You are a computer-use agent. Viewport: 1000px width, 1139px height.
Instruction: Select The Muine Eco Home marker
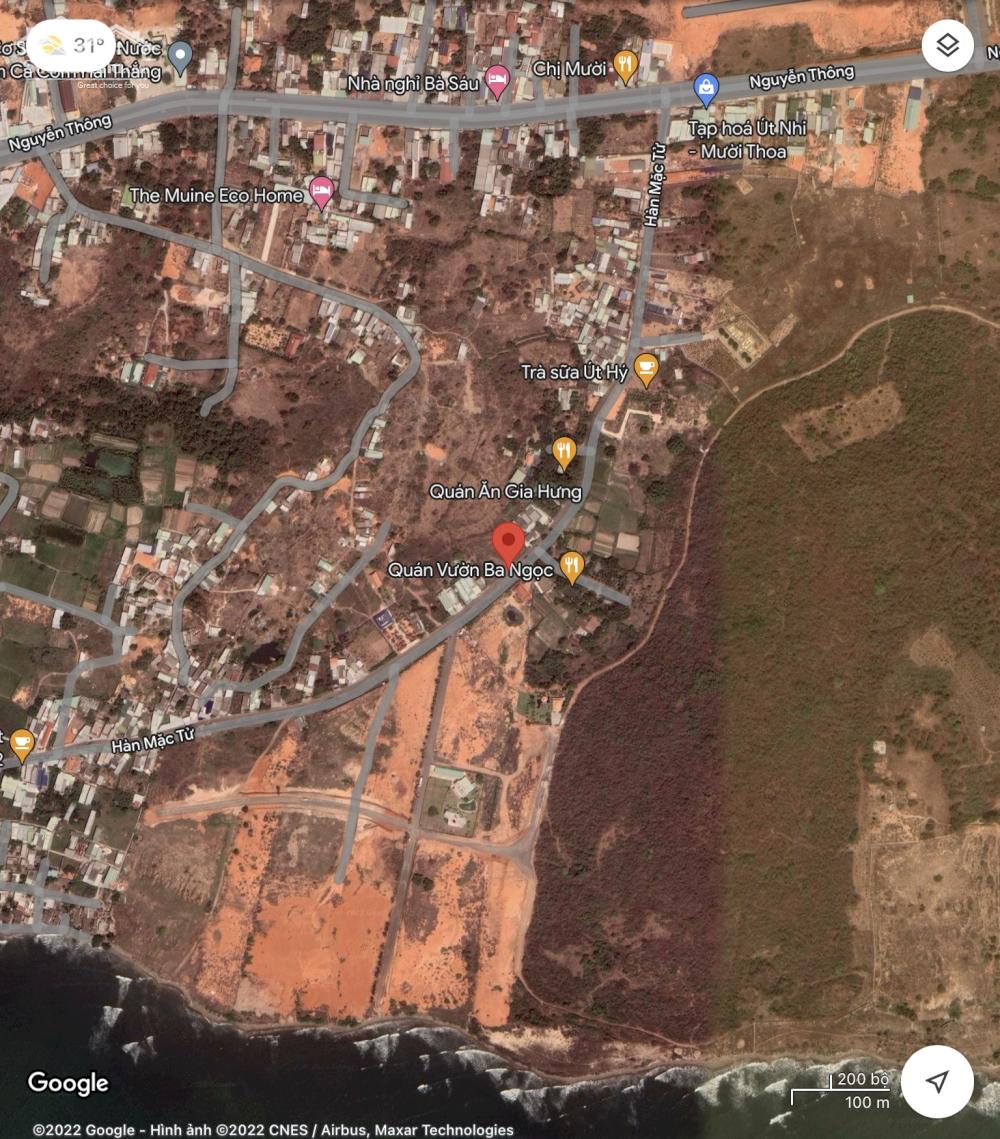[321, 192]
